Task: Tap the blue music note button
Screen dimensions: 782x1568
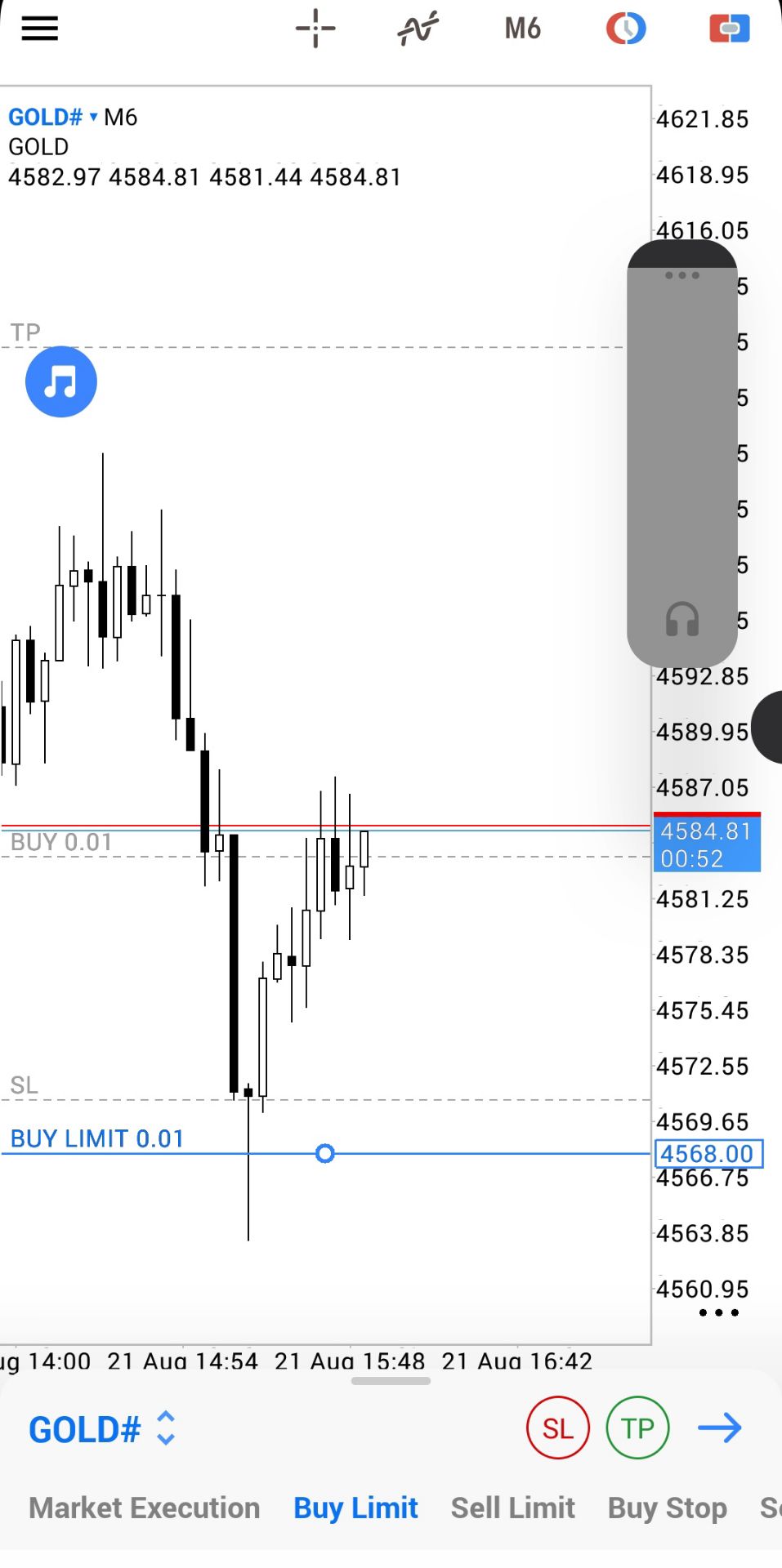Action: (x=61, y=381)
